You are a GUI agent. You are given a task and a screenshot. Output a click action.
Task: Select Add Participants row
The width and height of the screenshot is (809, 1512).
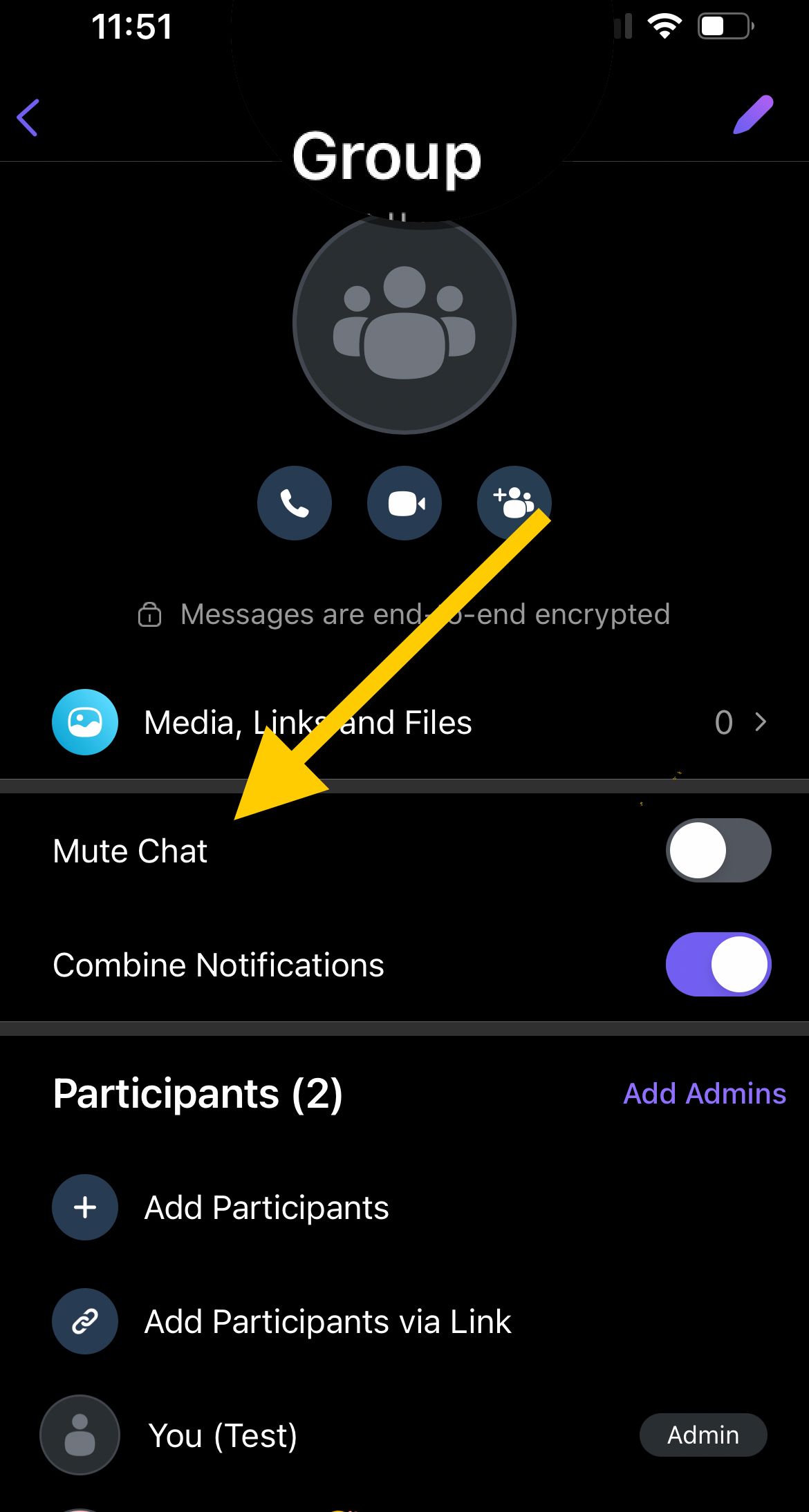coord(404,1207)
